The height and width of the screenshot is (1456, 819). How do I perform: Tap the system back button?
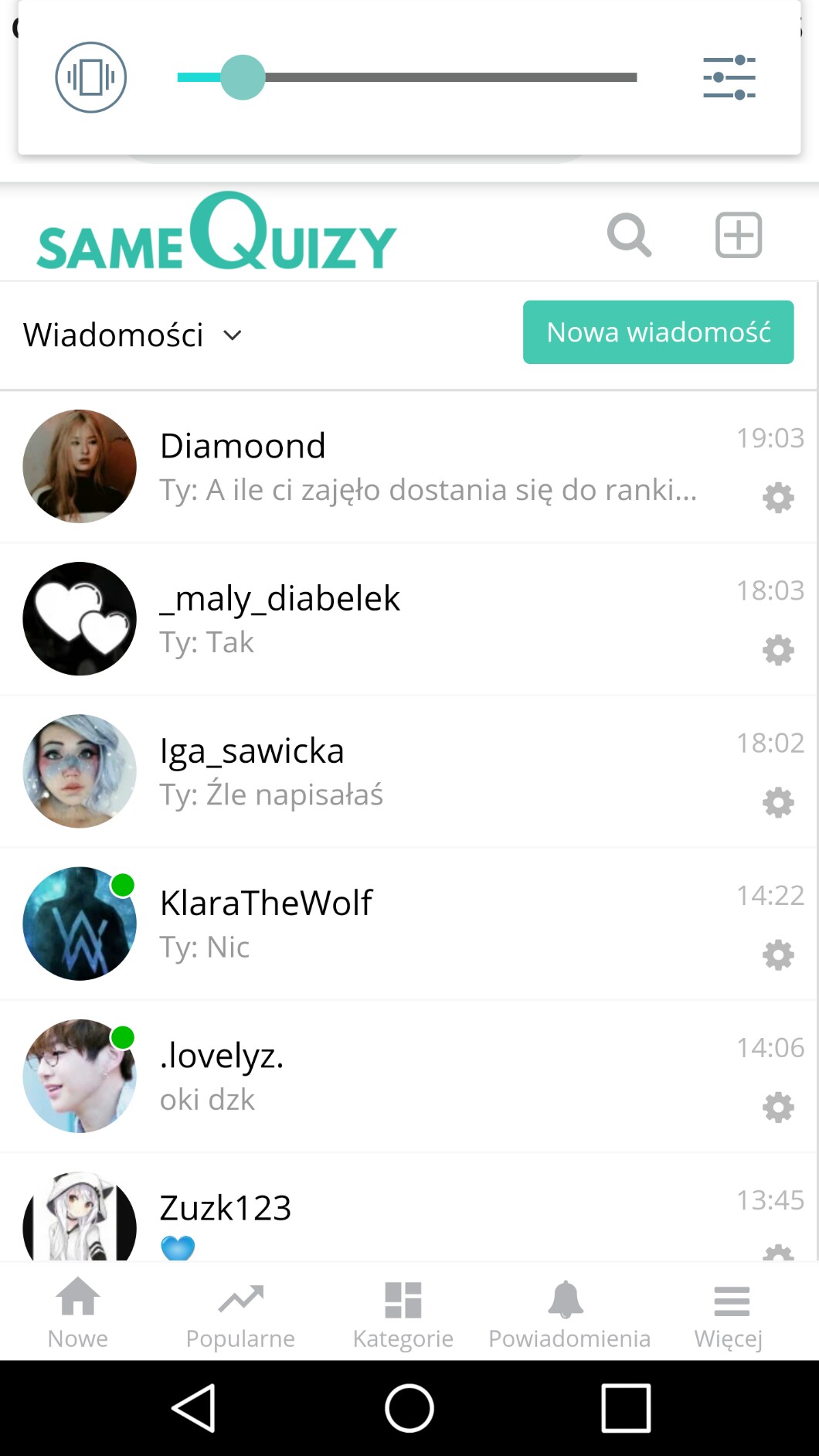coord(193,1407)
